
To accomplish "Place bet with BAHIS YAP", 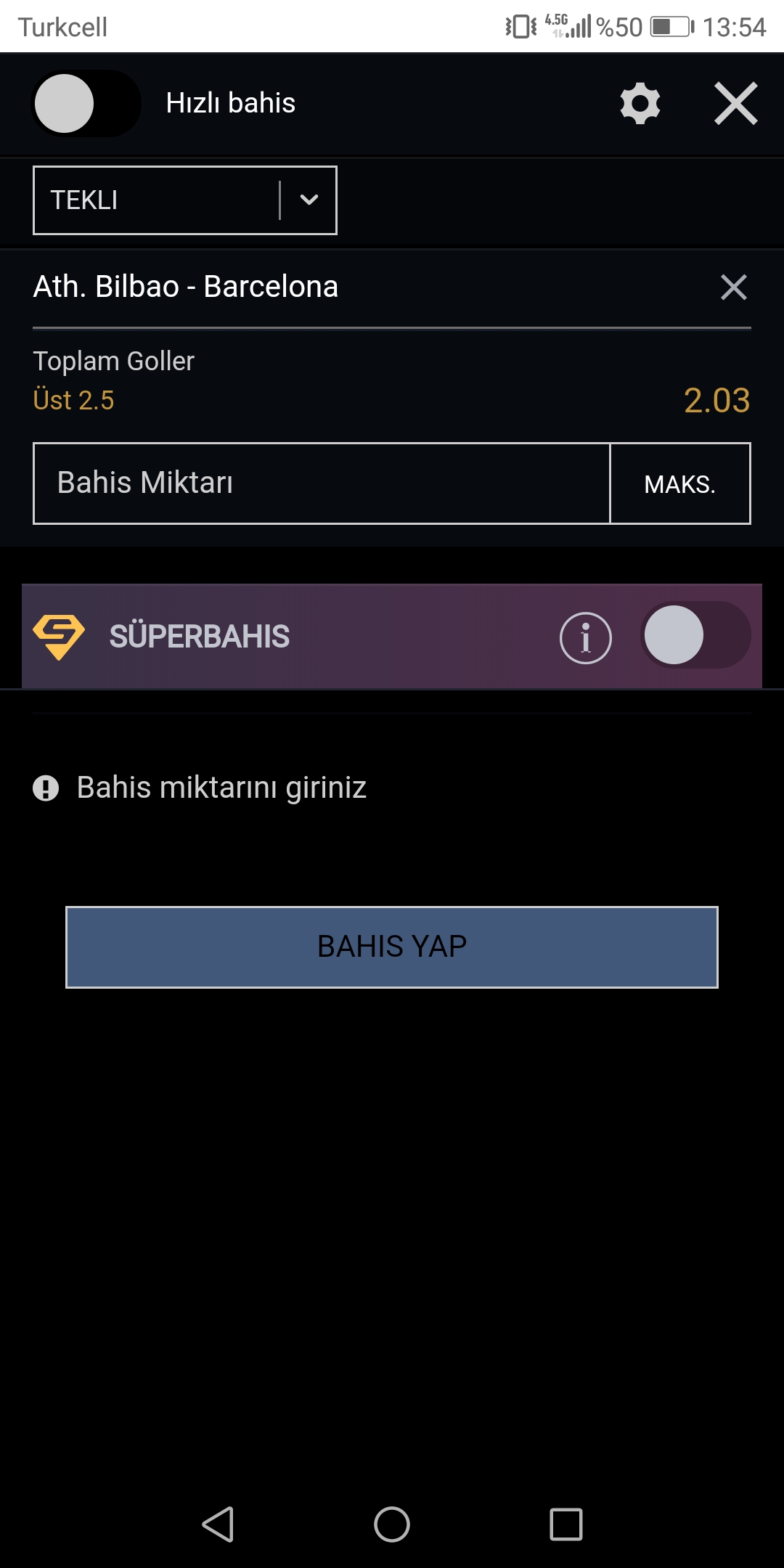I will coord(392,947).
